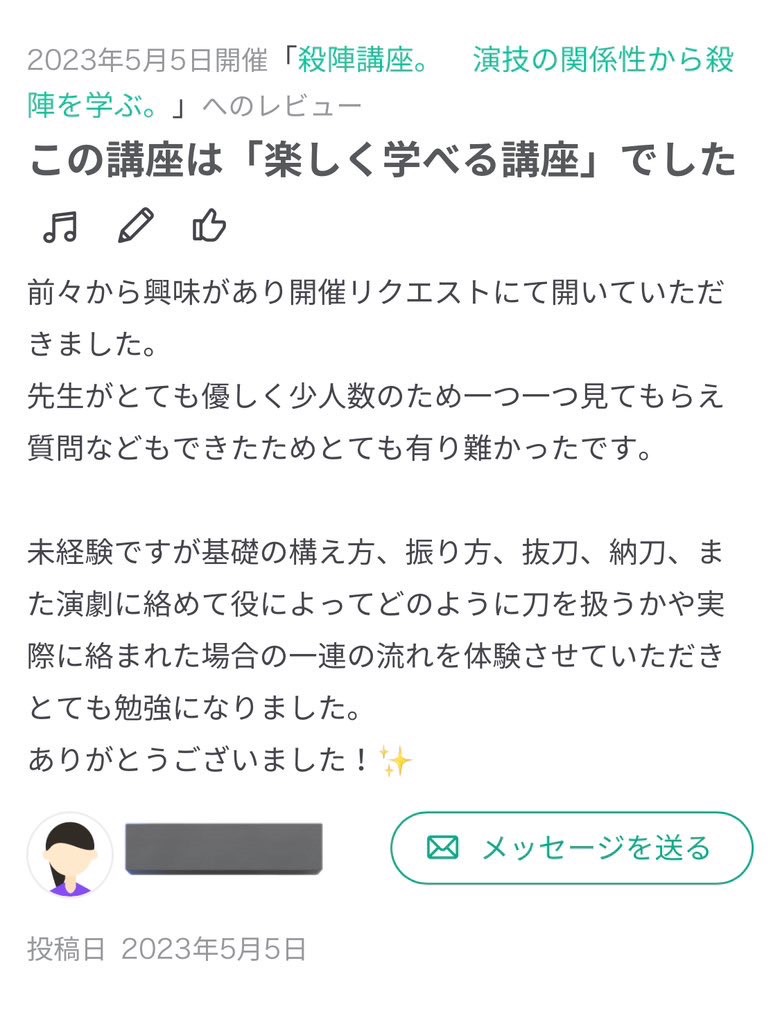The image size is (780, 1024).
Task: Toggle the thumbs-up reaction on this review
Action: (x=207, y=227)
